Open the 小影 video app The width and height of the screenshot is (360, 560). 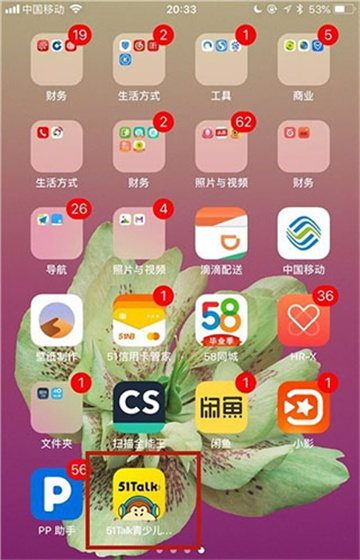click(x=304, y=407)
